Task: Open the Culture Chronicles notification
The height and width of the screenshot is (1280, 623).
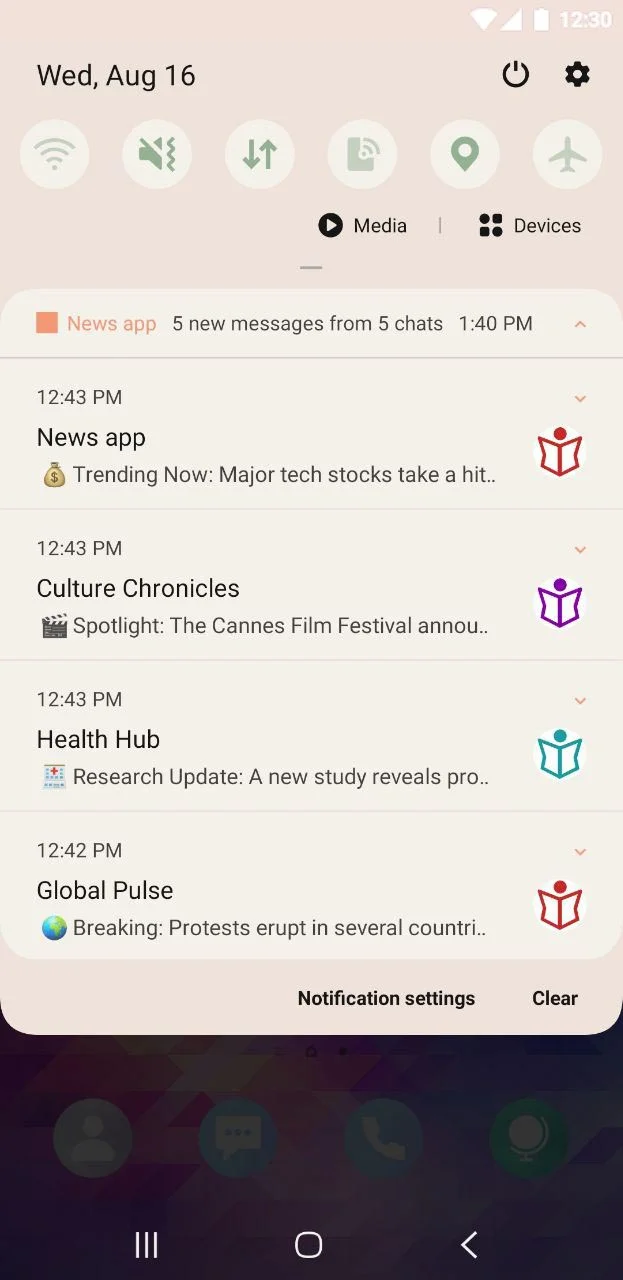Action: click(x=270, y=607)
